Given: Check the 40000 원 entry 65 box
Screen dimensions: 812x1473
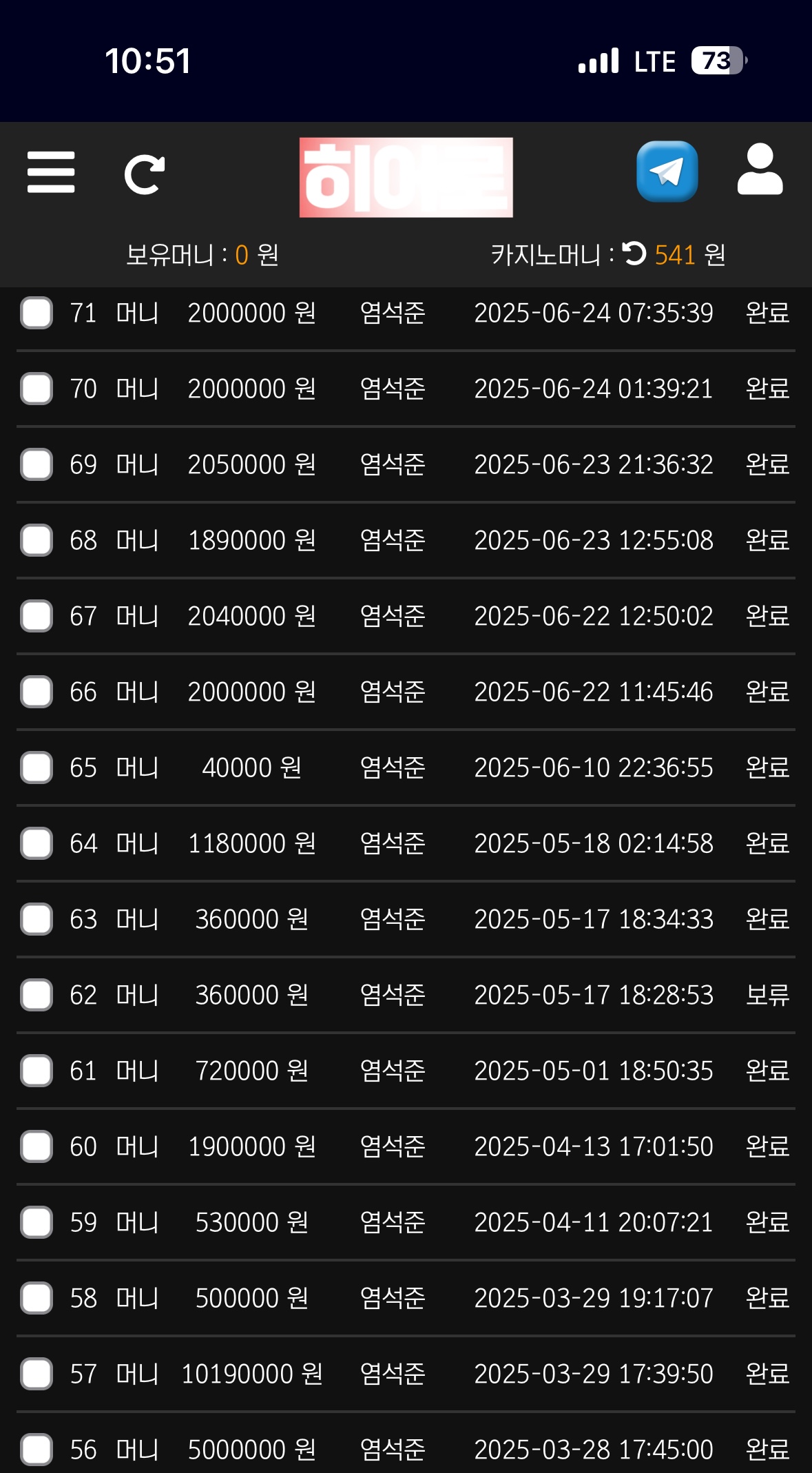Looking at the screenshot, I should point(37,768).
